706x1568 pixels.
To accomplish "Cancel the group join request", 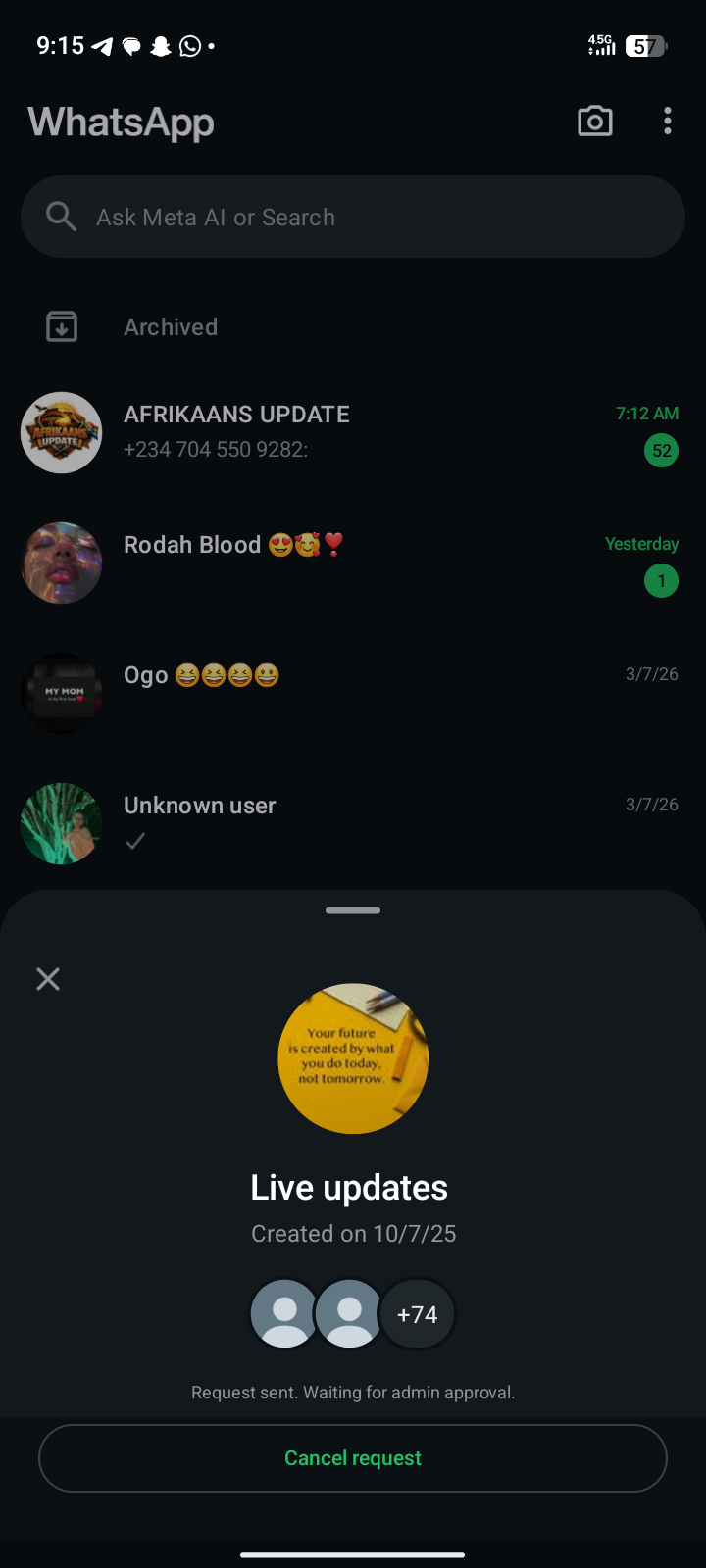I will pyautogui.click(x=353, y=1458).
